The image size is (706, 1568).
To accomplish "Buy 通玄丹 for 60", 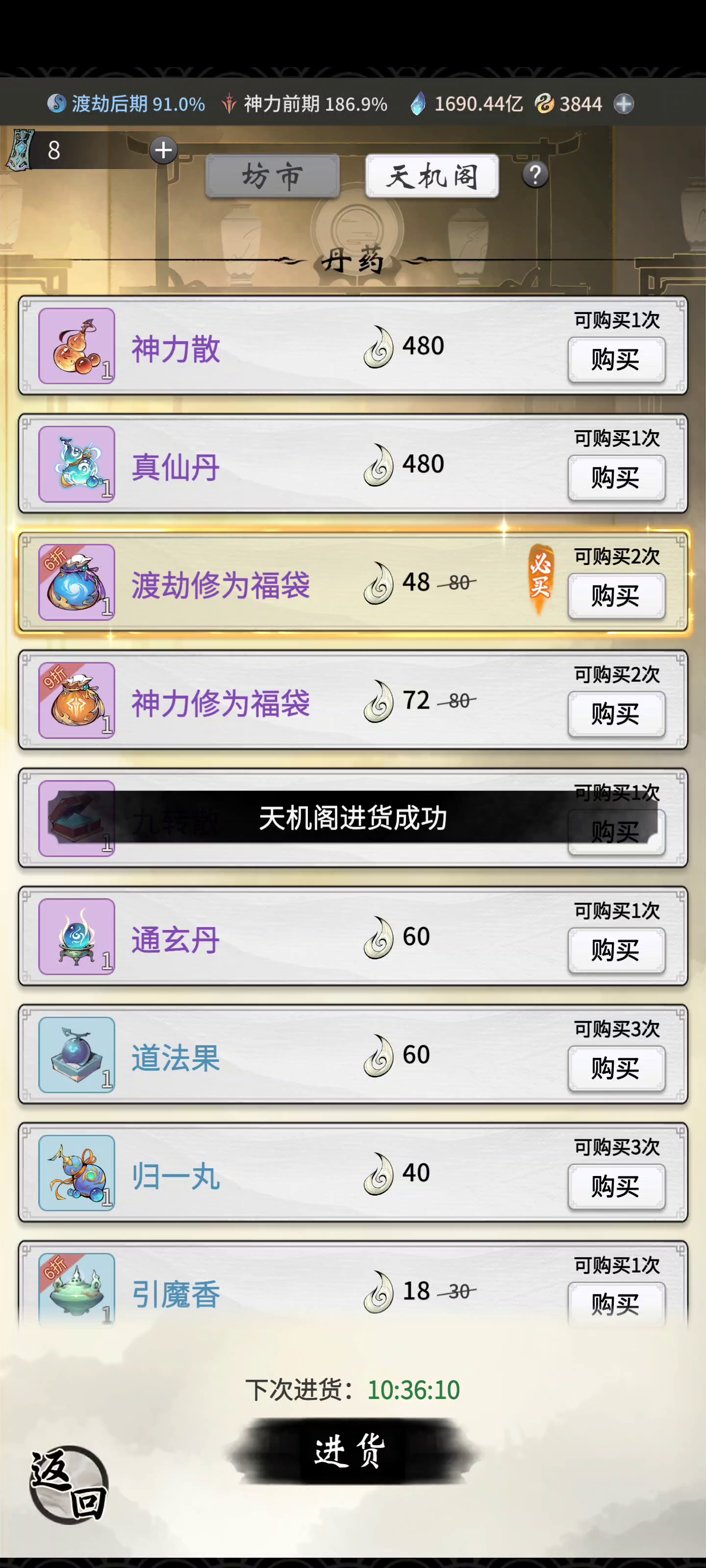I will coord(616,950).
